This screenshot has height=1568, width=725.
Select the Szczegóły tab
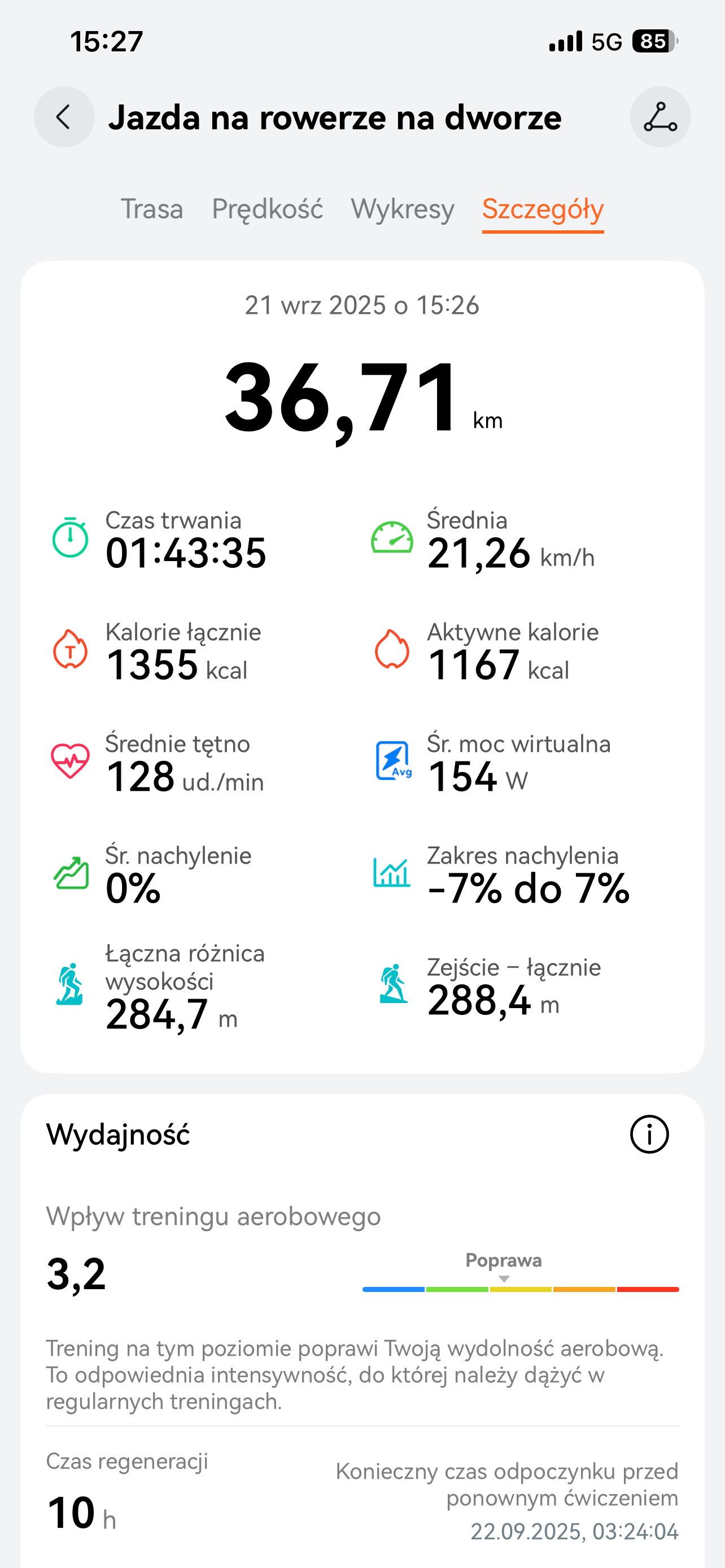pyautogui.click(x=543, y=209)
